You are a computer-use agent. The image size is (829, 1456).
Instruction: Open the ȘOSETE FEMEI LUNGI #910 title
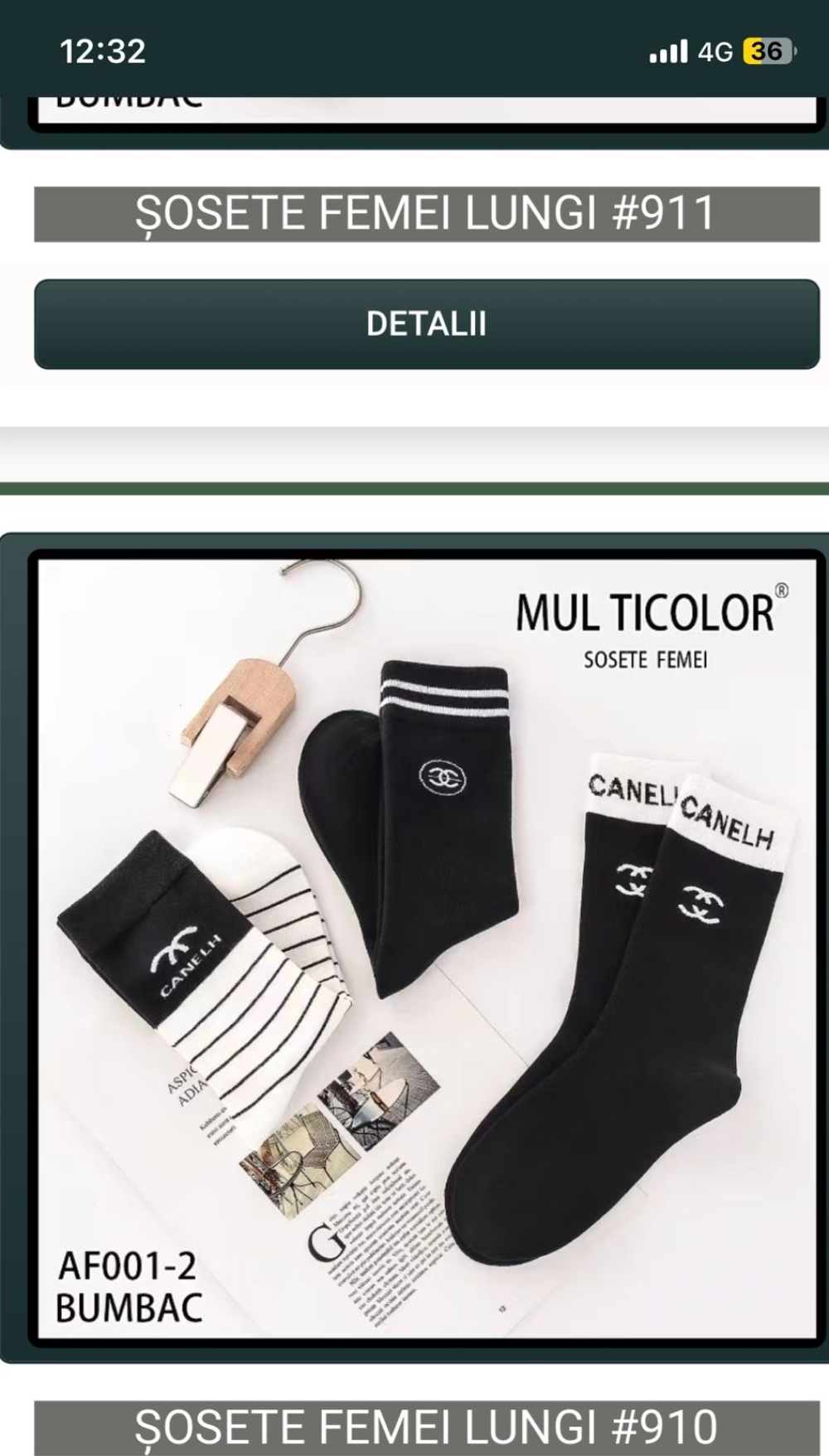[426, 1427]
